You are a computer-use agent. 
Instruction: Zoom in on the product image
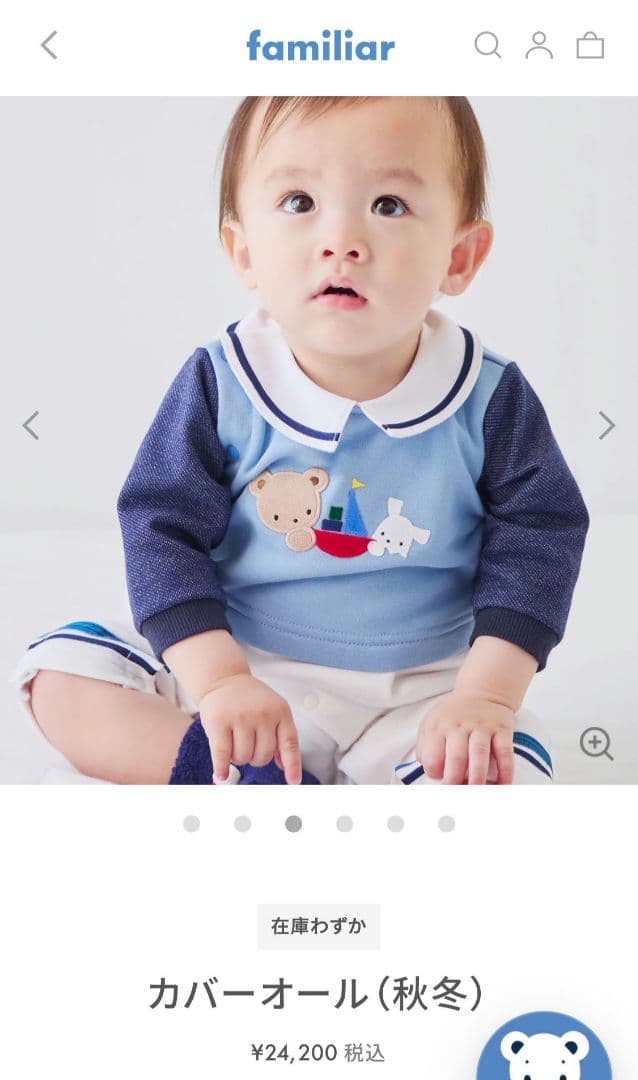[x=596, y=743]
